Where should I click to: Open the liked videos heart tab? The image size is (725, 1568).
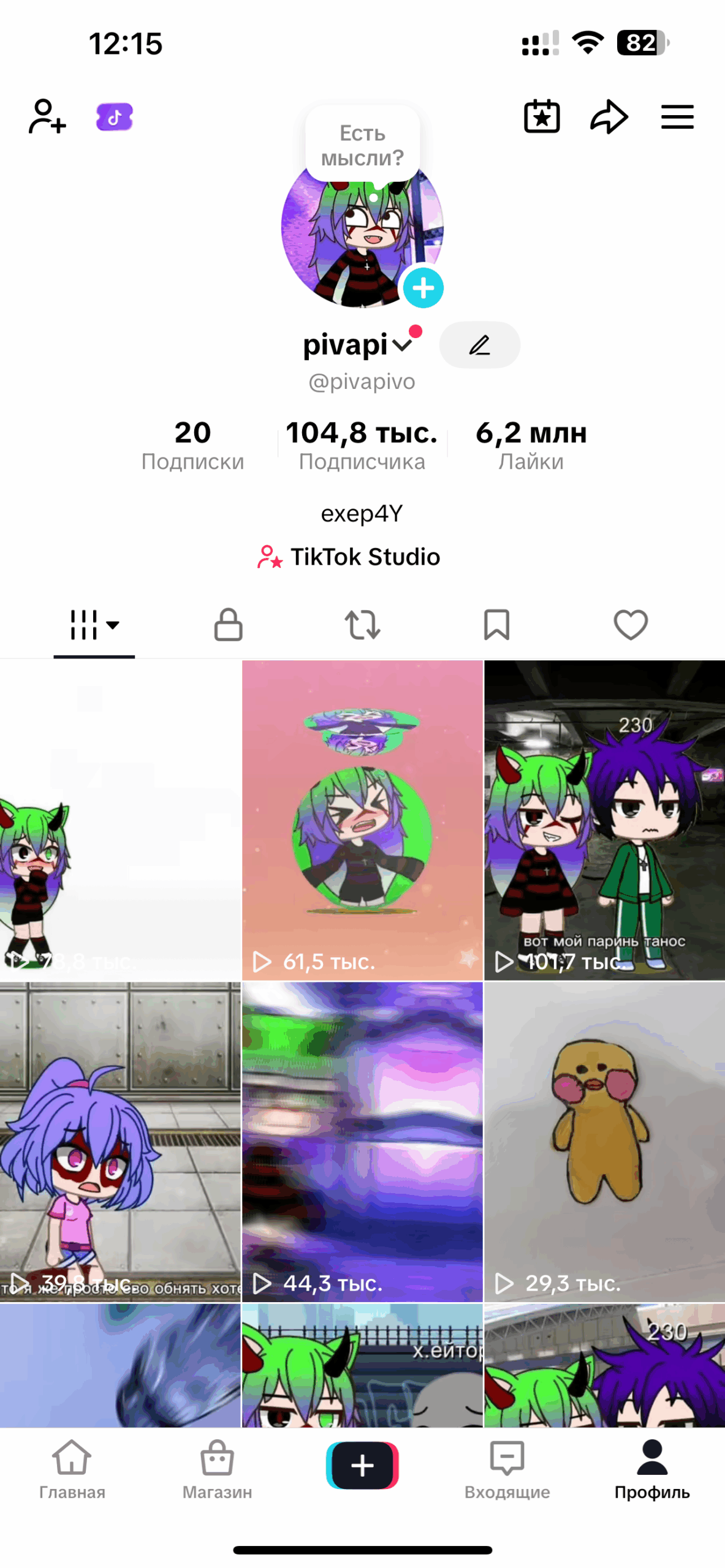(x=631, y=625)
